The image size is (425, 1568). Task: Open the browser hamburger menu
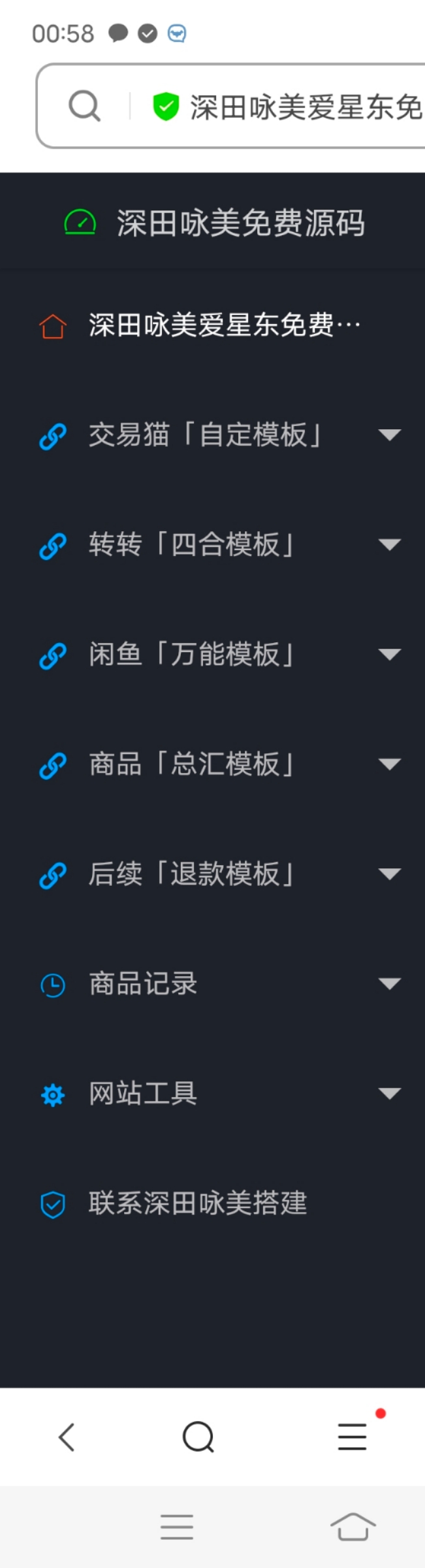[352, 1437]
